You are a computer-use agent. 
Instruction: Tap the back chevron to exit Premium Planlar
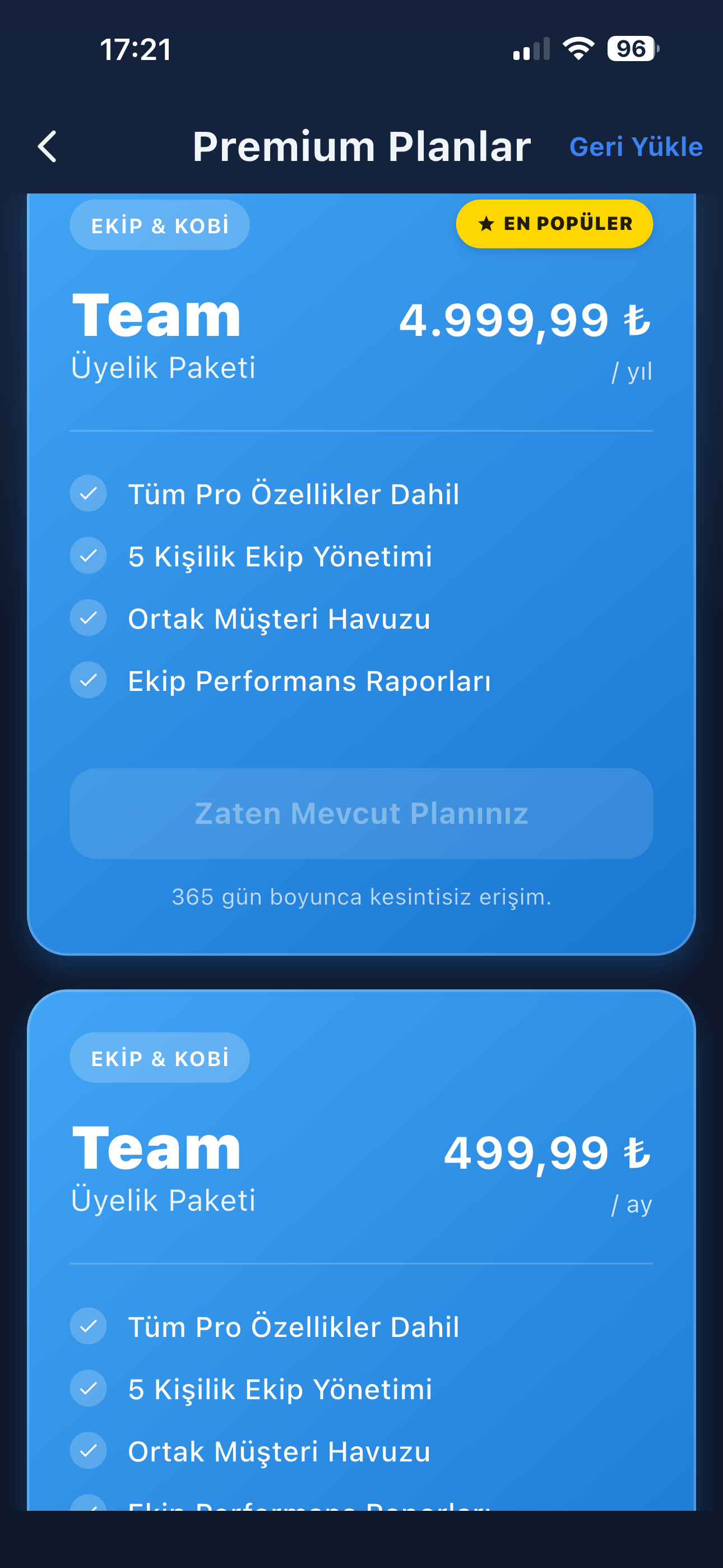[48, 146]
